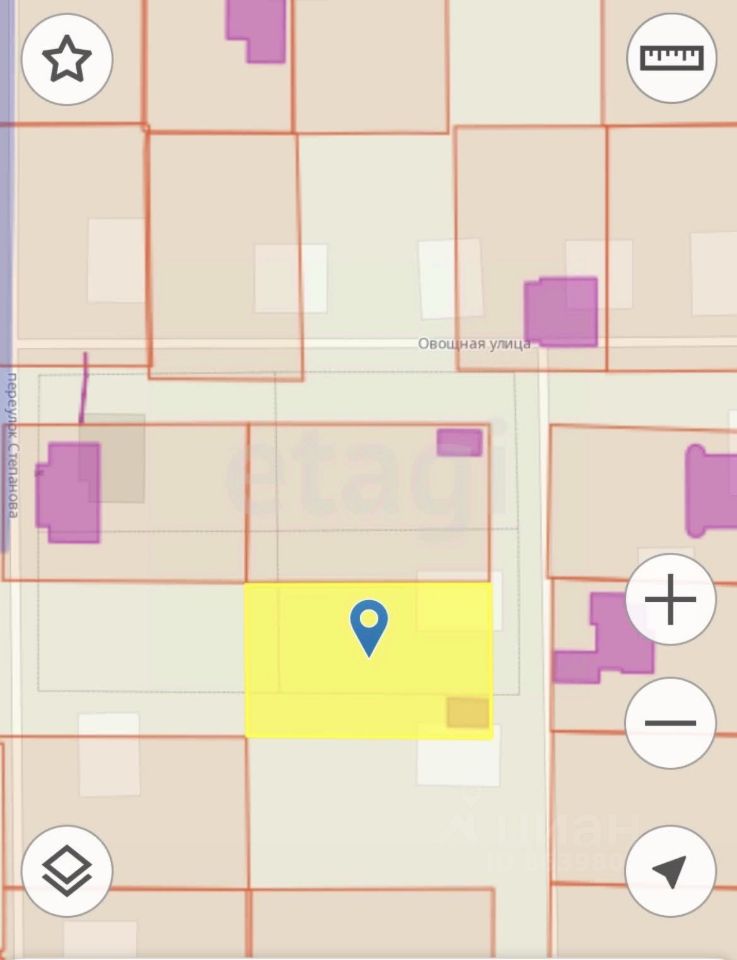Viewport: 737px width, 960px height.
Task: Open the ruler measurement tool
Action: pyautogui.click(x=671, y=57)
